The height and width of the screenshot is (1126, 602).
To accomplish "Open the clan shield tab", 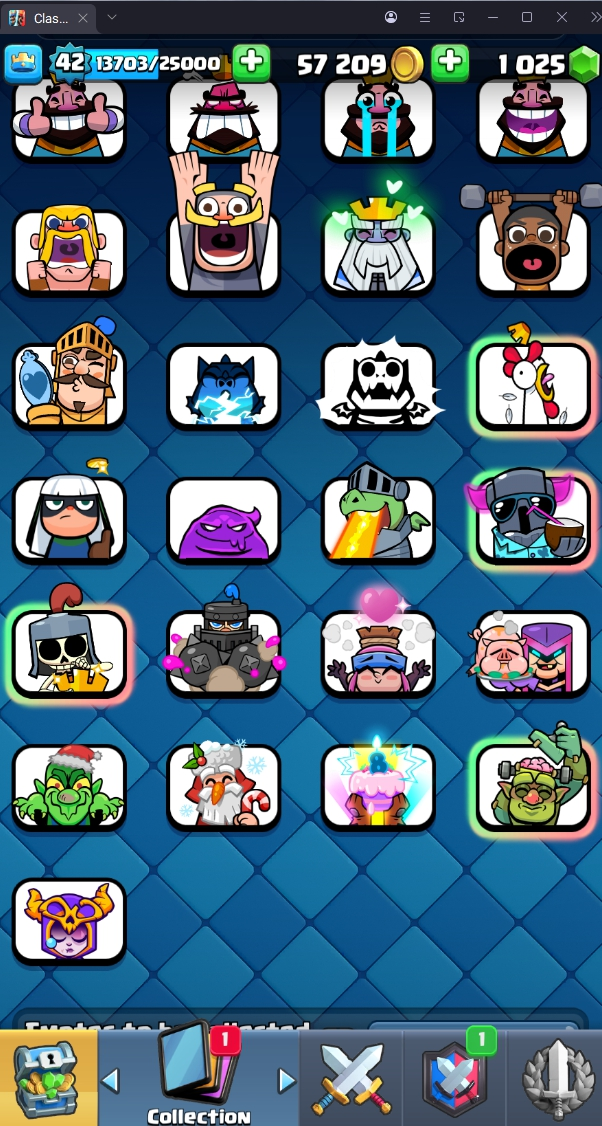I will [454, 1078].
